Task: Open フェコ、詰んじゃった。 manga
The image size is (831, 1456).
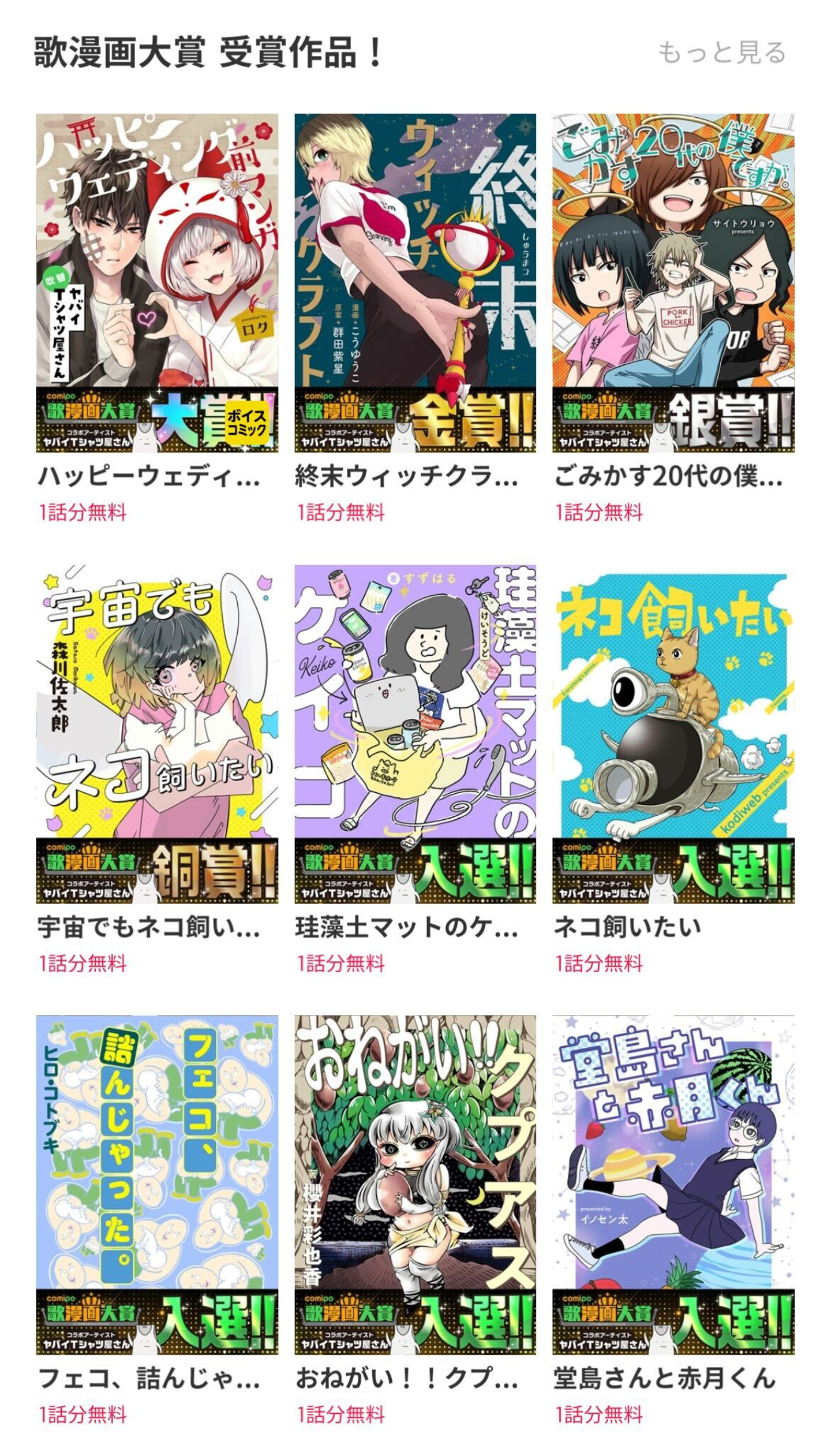Action: pyautogui.click(x=156, y=1184)
